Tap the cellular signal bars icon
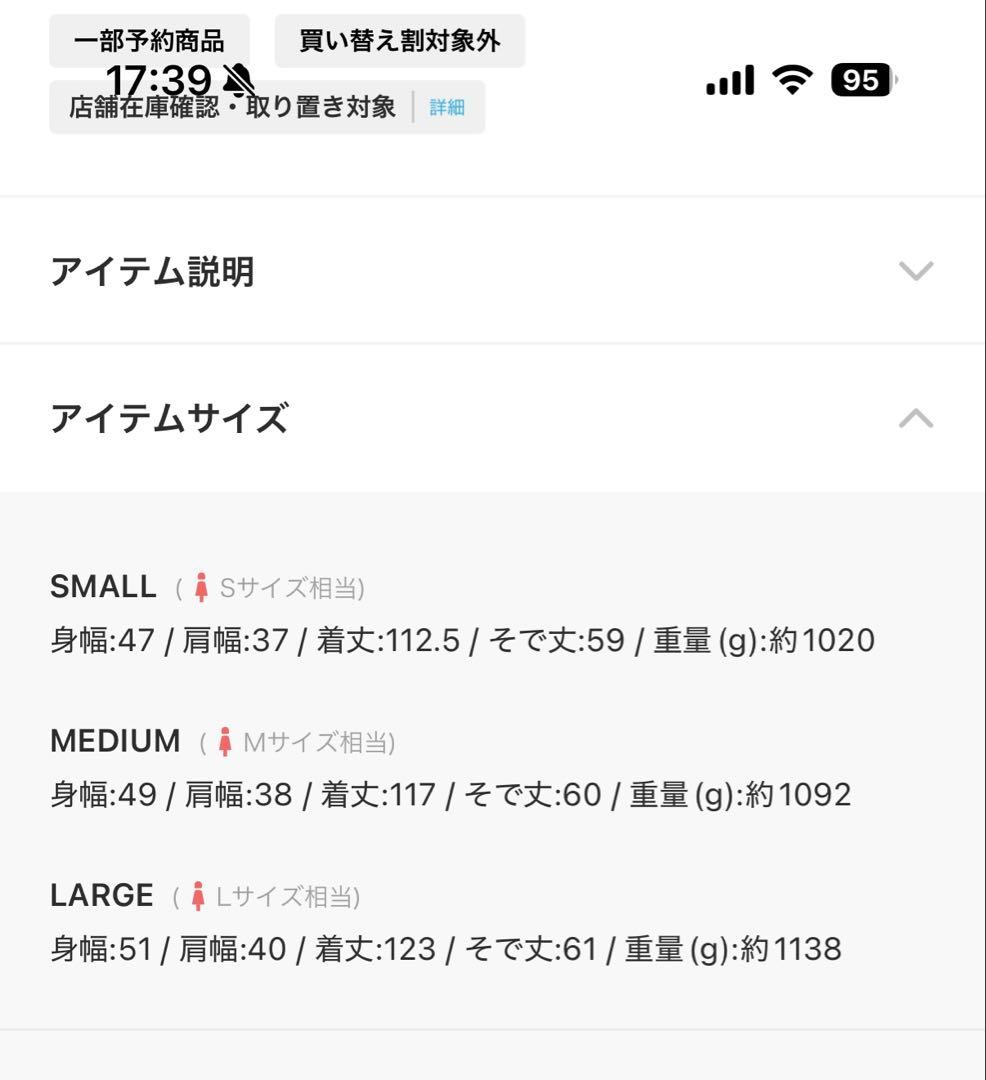The width and height of the screenshot is (986, 1080). [x=729, y=79]
